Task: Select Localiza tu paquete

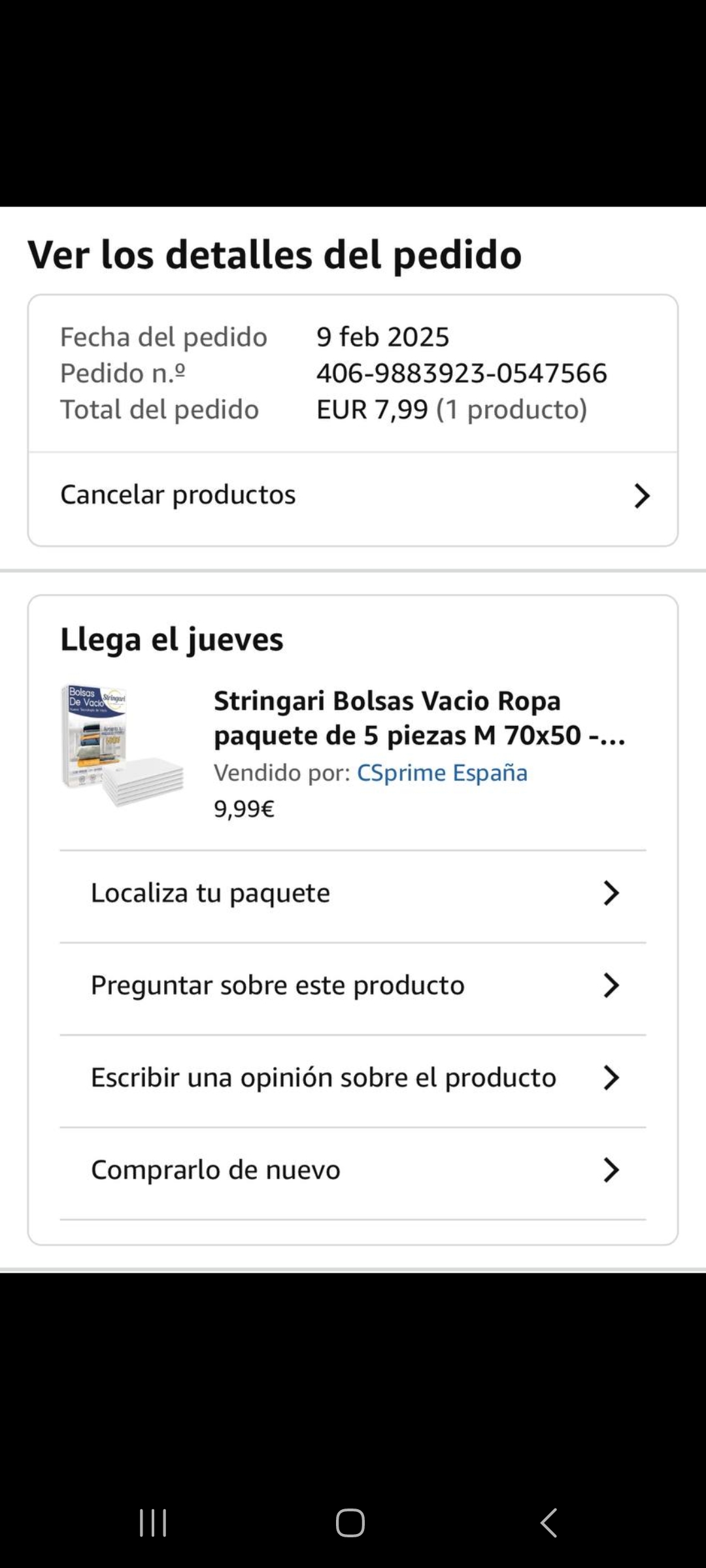Action: tap(353, 894)
